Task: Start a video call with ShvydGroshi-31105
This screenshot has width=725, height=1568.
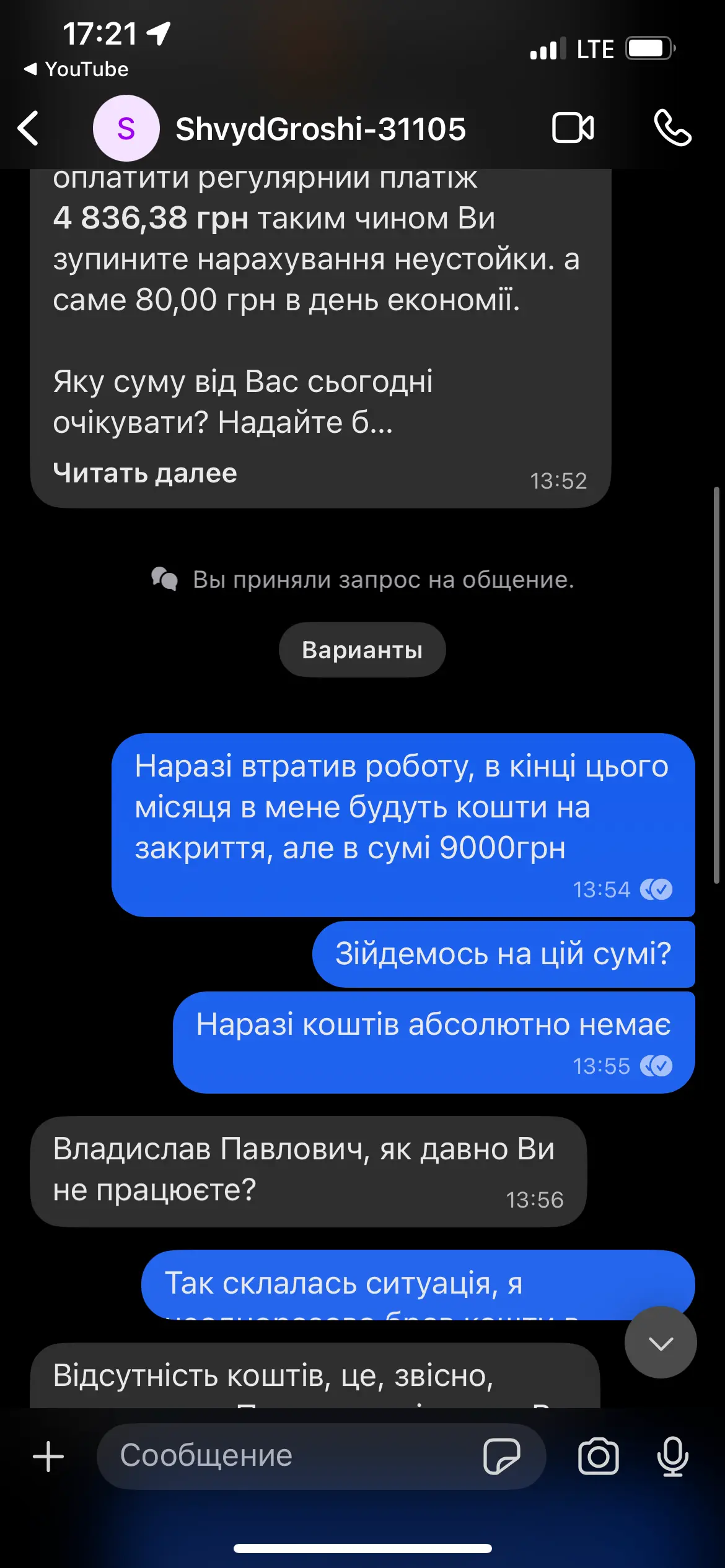Action: coord(573,128)
